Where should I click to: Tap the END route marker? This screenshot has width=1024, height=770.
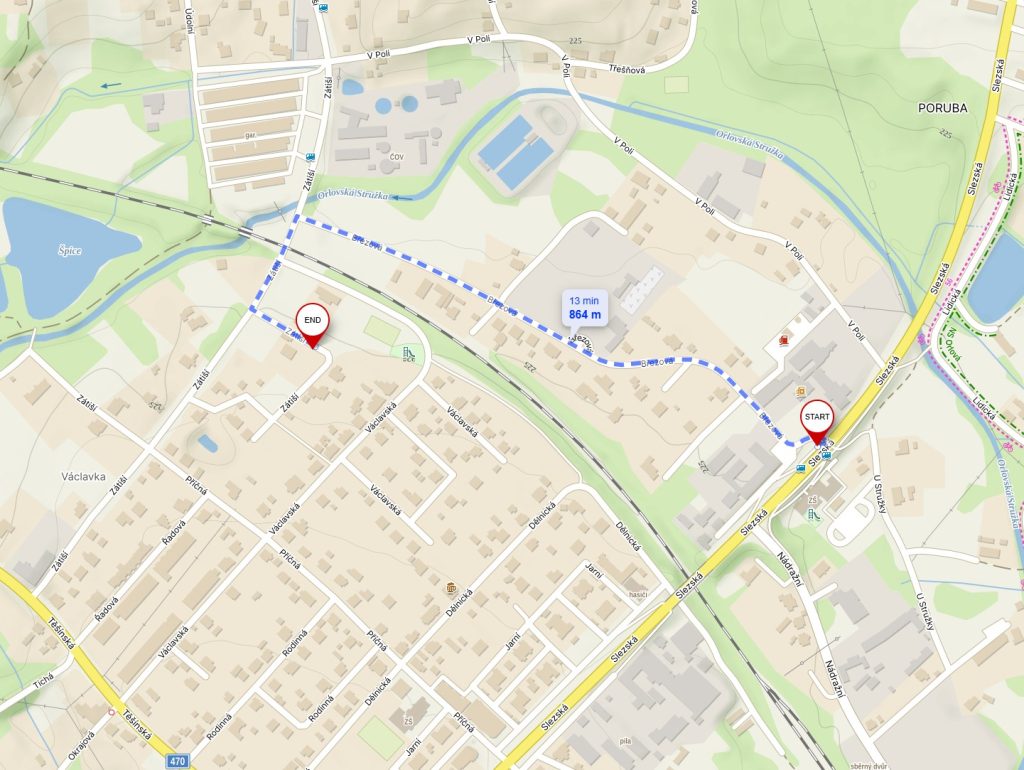pos(313,321)
